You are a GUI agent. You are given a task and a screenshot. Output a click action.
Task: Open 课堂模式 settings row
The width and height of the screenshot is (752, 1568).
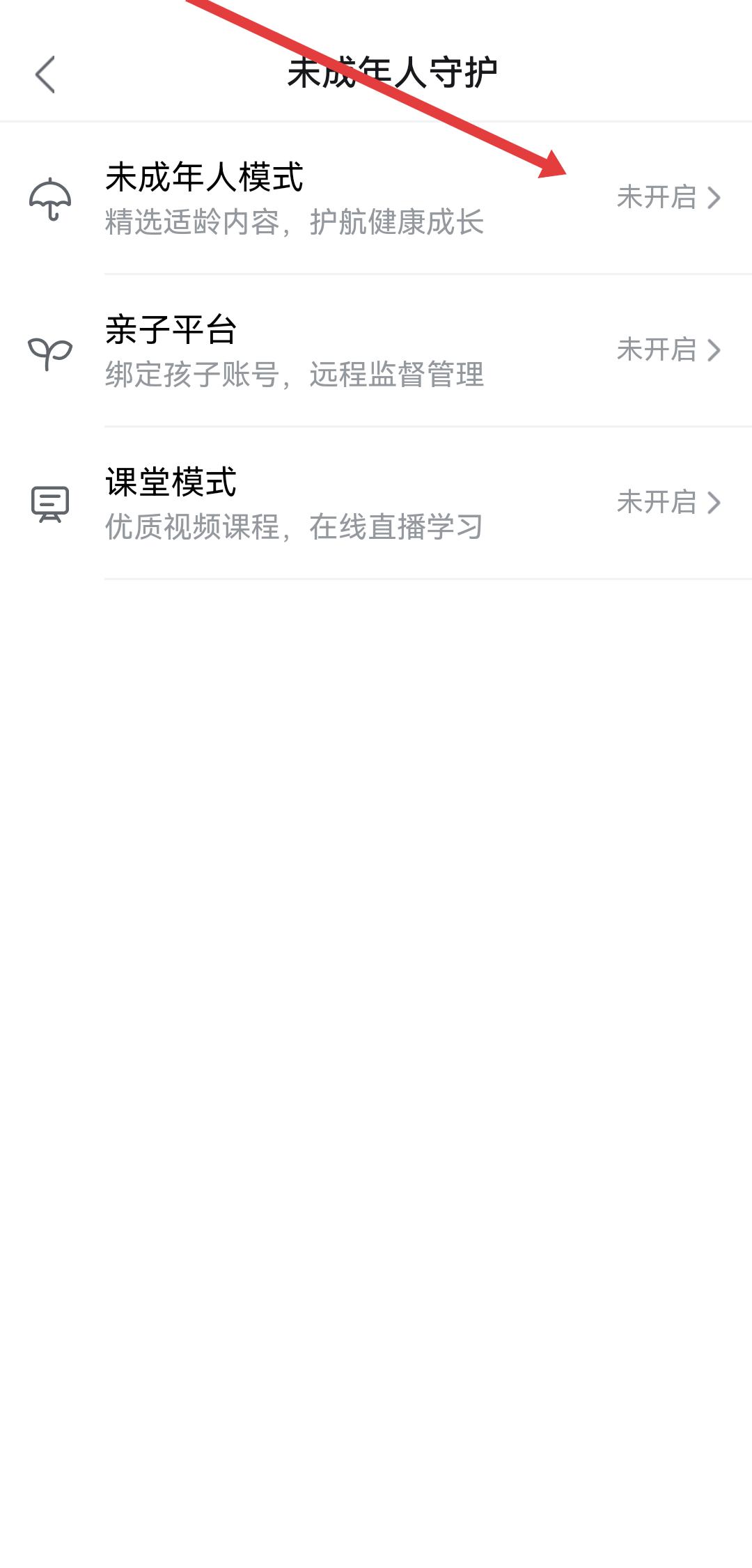[x=376, y=503]
